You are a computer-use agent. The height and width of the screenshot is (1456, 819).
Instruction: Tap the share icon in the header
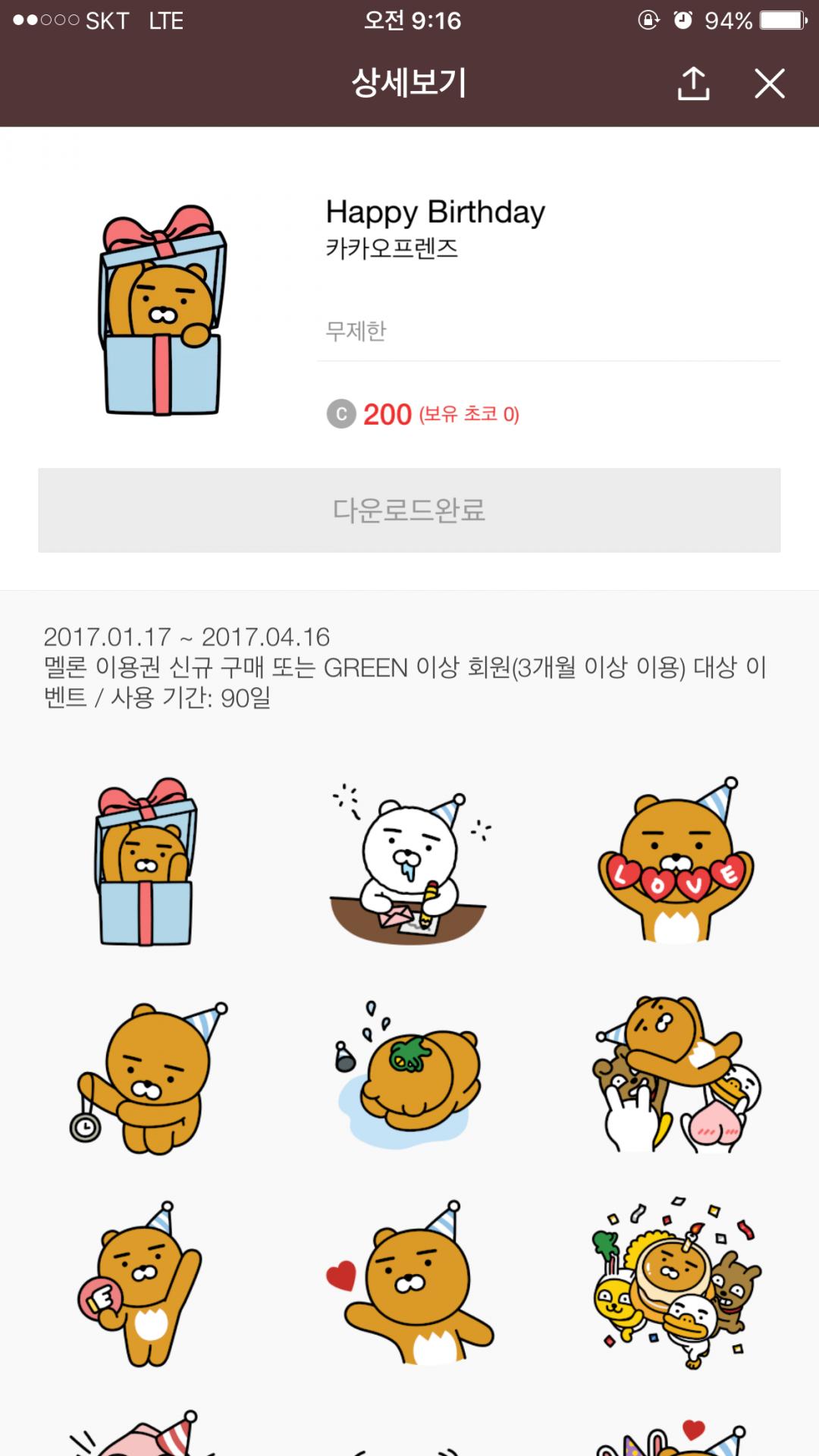tap(692, 84)
